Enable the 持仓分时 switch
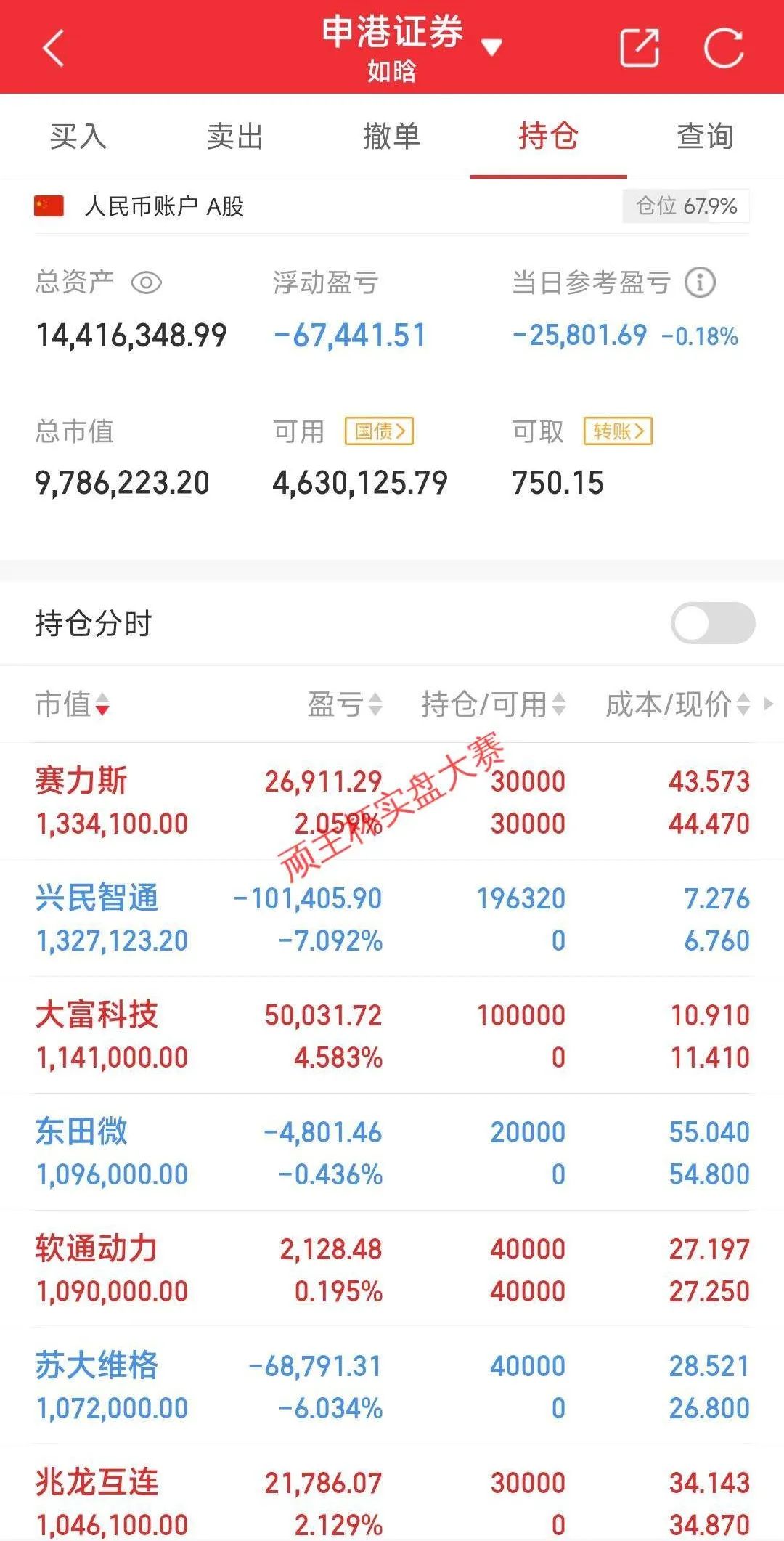This screenshot has height=1541, width=784. click(x=713, y=623)
